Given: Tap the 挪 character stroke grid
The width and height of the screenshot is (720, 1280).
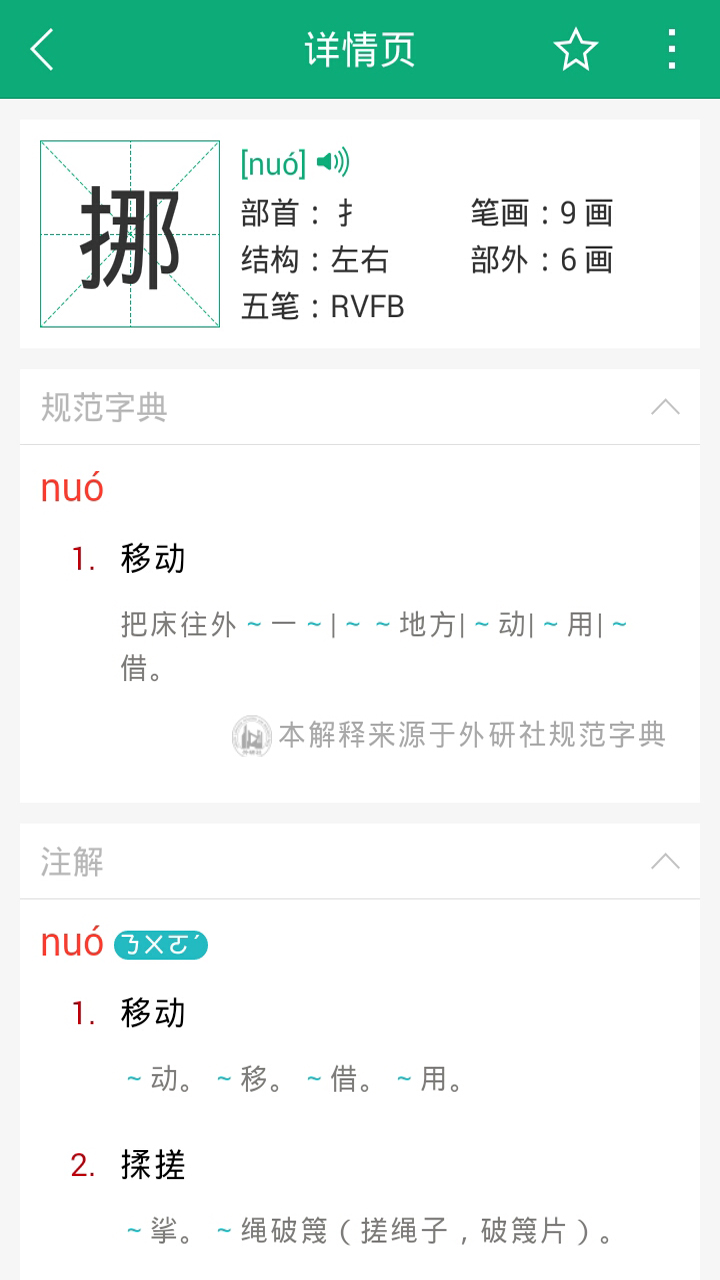Looking at the screenshot, I should click(130, 234).
